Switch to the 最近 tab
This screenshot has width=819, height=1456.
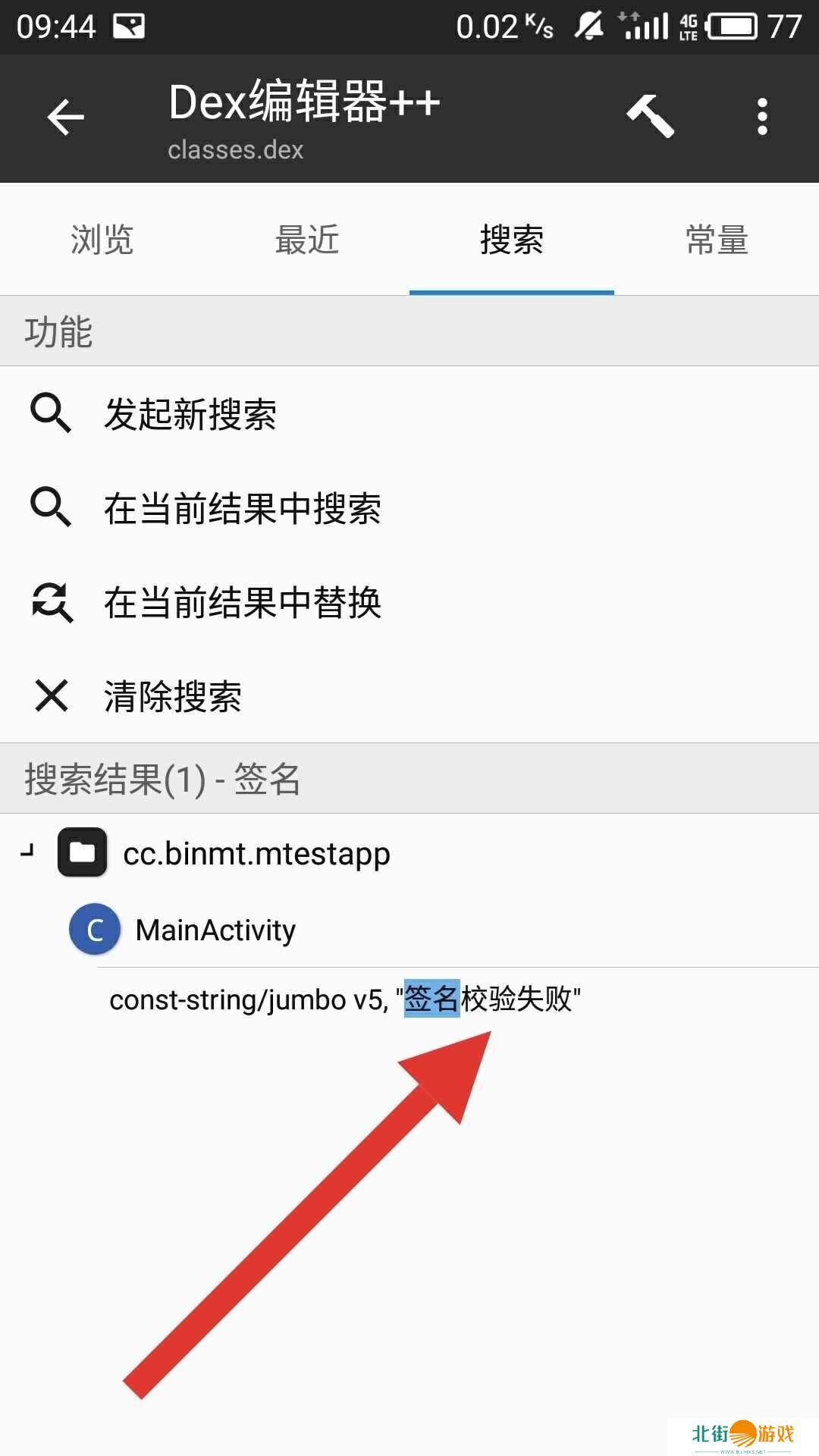(x=307, y=240)
